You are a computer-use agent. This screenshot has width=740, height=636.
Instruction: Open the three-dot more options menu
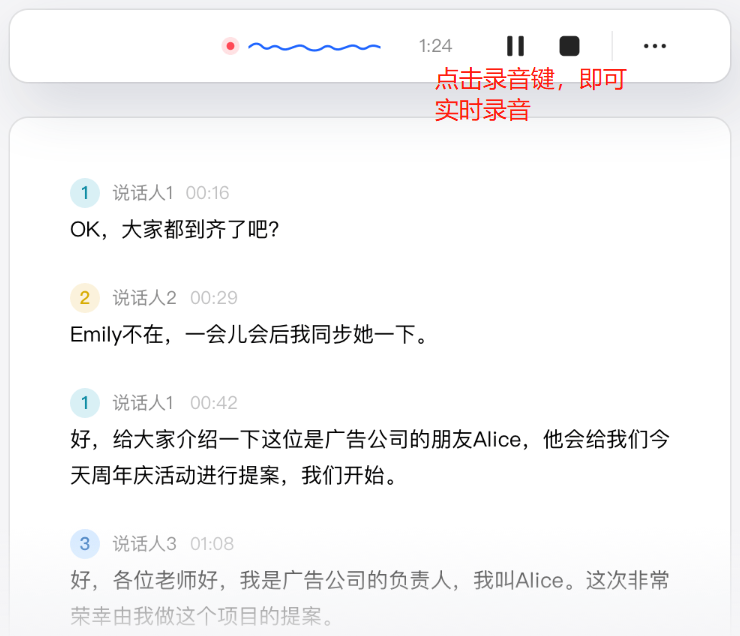655,46
